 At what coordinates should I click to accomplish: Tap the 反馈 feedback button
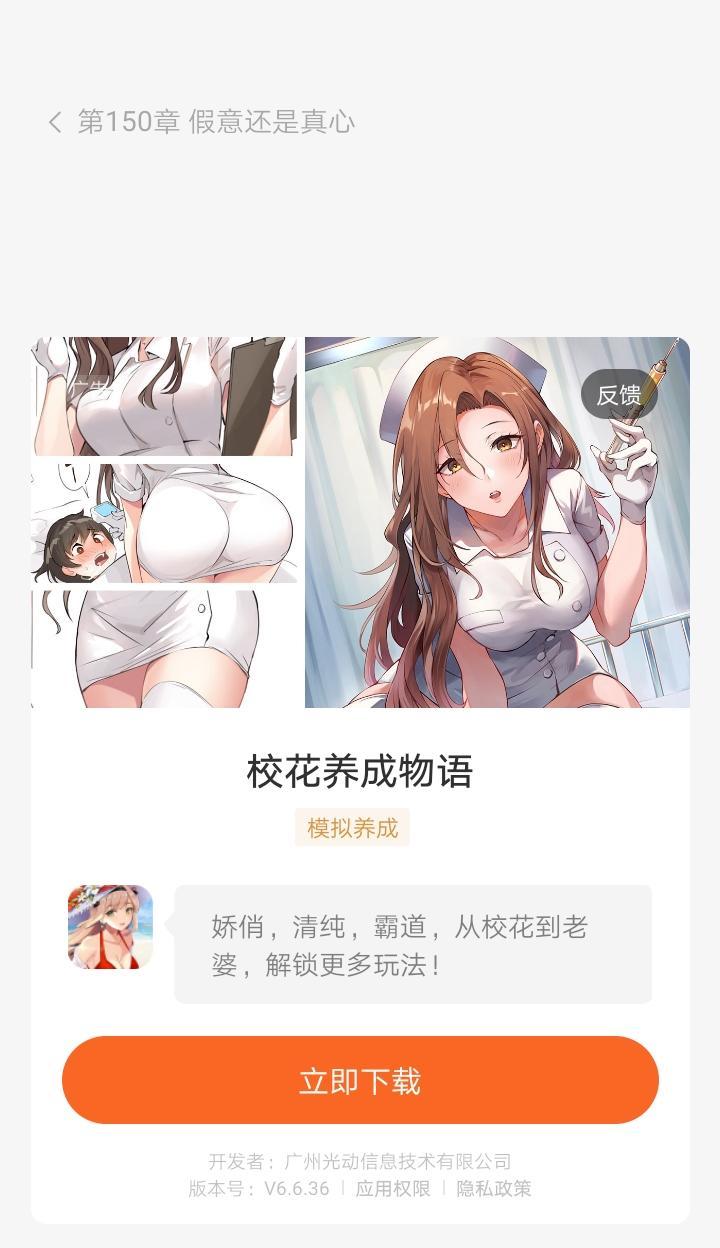(x=619, y=395)
